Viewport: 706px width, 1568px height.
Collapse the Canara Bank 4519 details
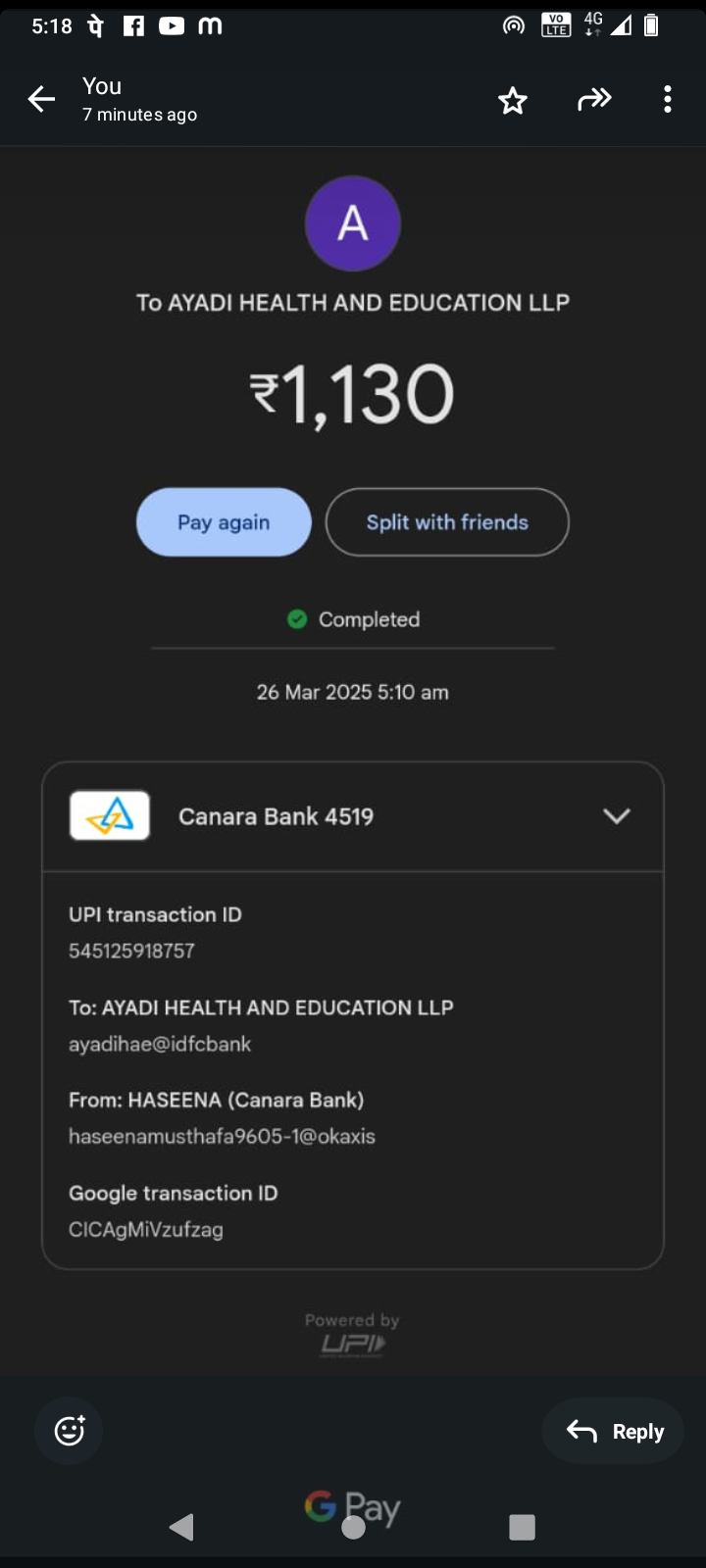(x=616, y=816)
